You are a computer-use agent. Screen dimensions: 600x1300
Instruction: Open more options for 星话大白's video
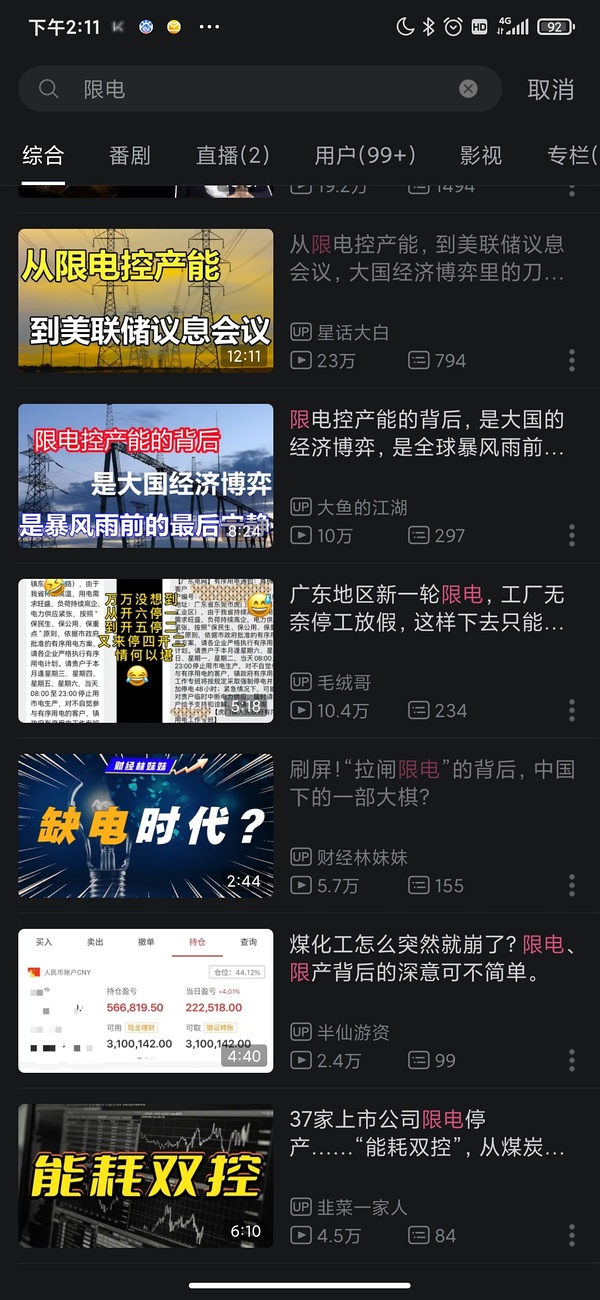point(572,360)
